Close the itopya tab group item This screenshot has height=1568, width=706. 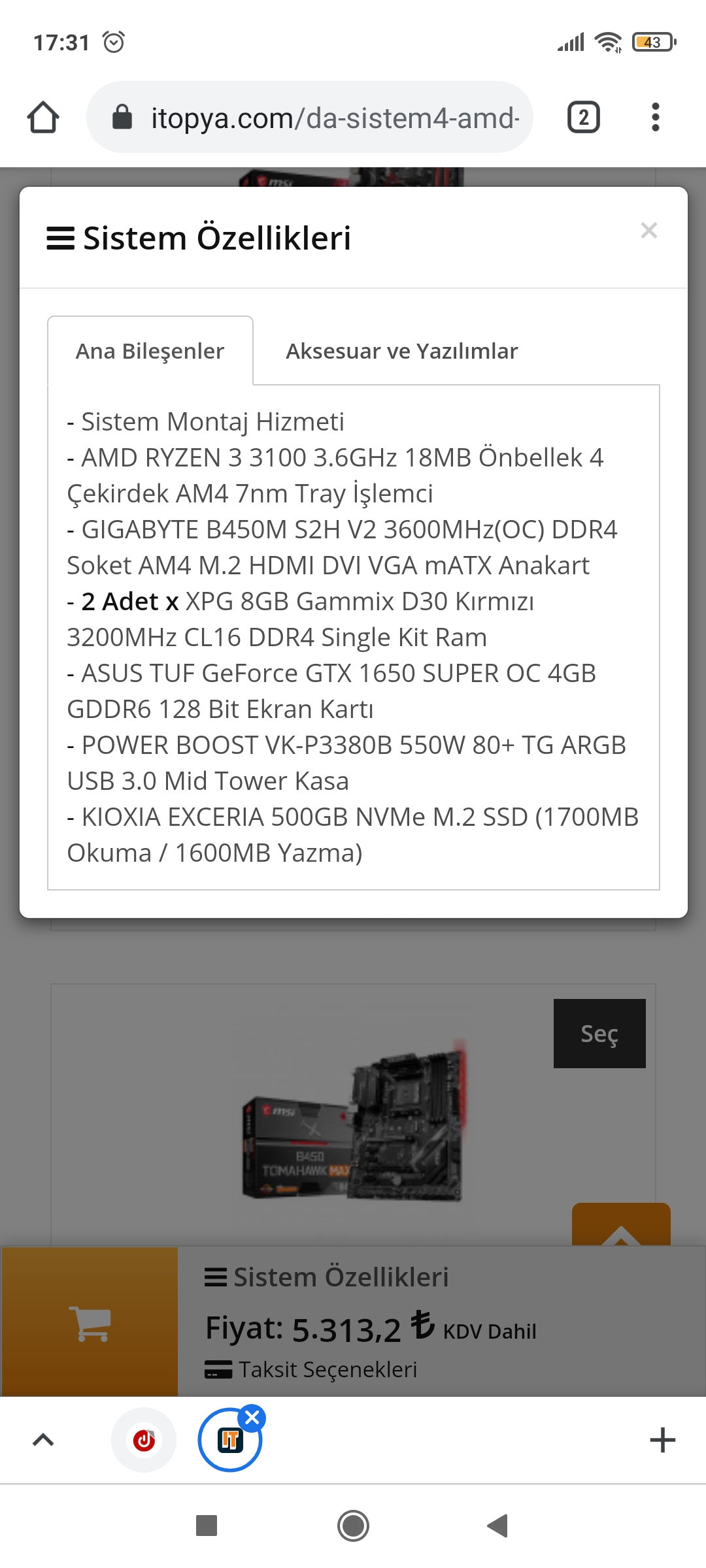point(252,1418)
